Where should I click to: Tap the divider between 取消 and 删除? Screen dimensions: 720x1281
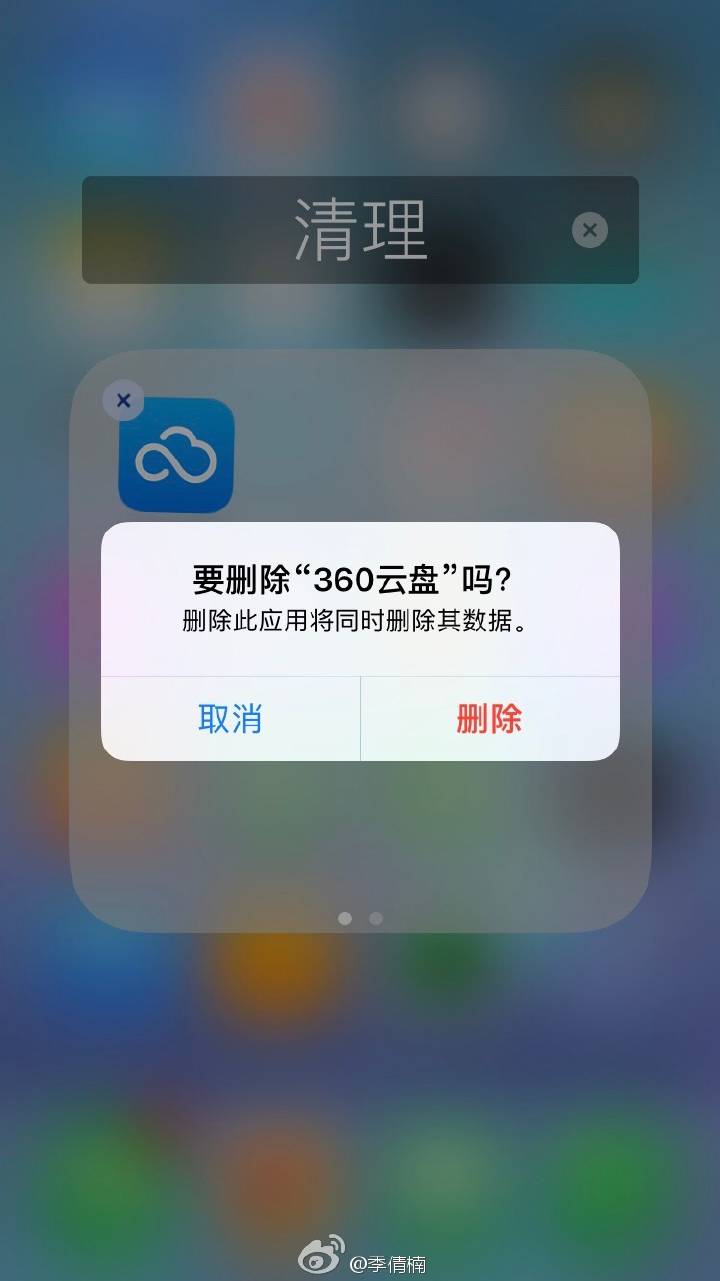(x=360, y=719)
